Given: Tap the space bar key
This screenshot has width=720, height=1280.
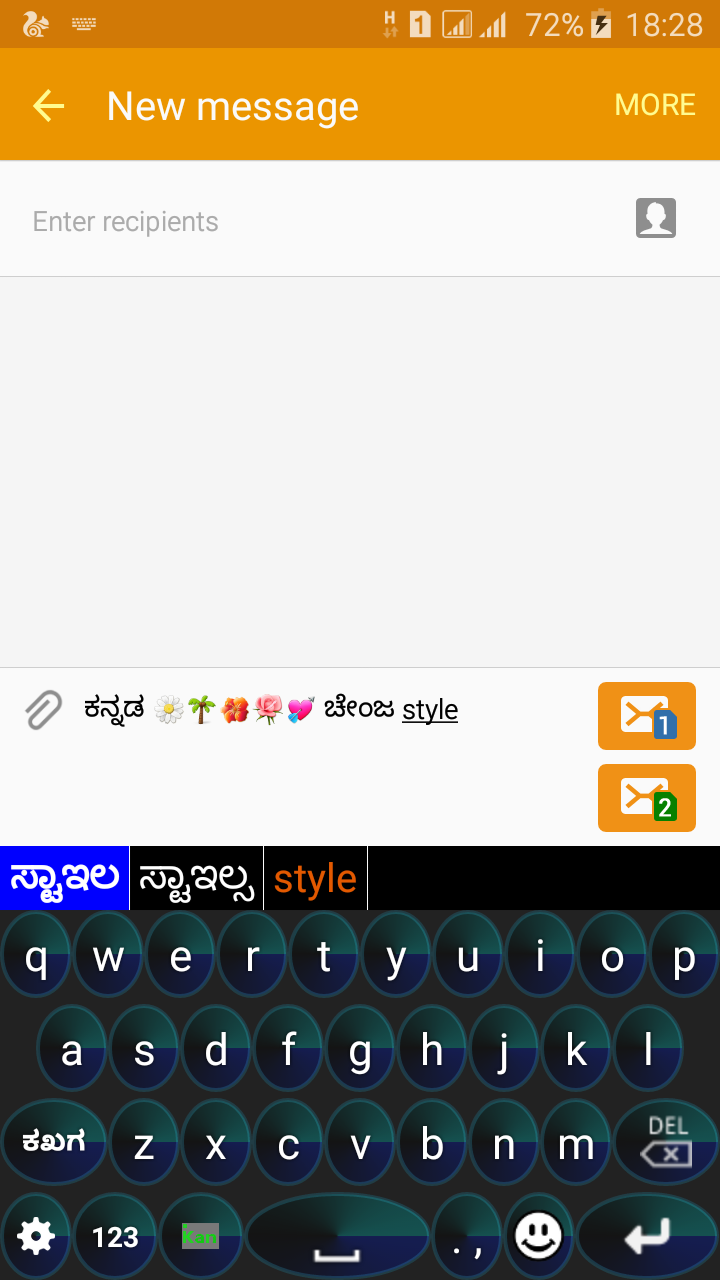Looking at the screenshot, I should point(338,1237).
